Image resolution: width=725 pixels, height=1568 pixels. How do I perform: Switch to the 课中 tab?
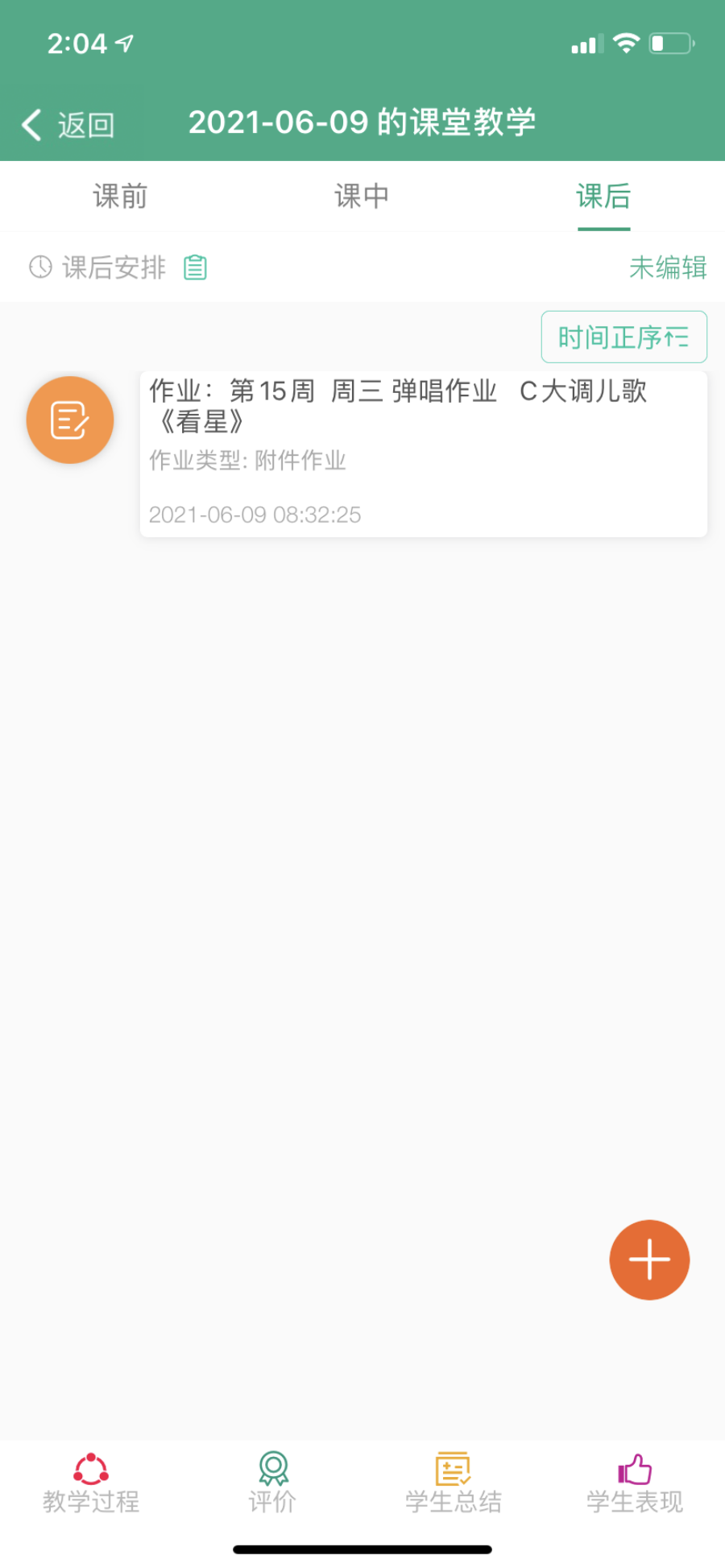click(x=362, y=197)
